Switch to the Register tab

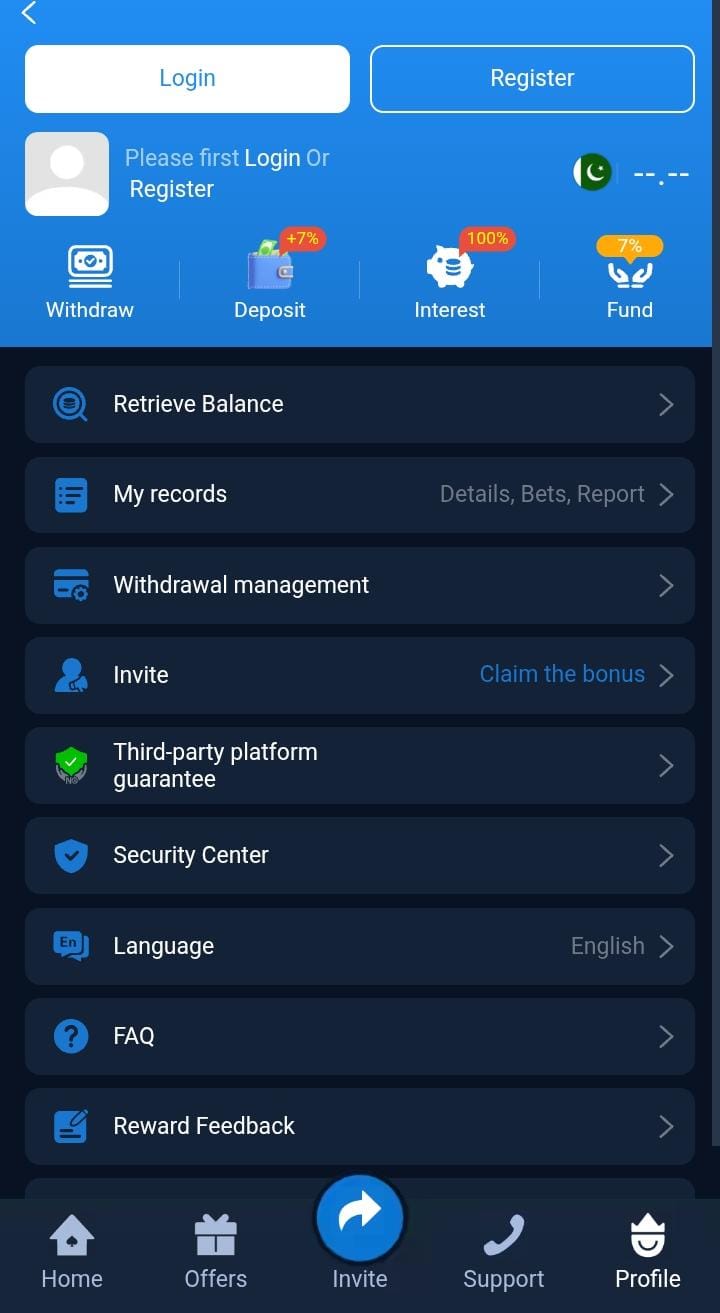click(x=532, y=78)
